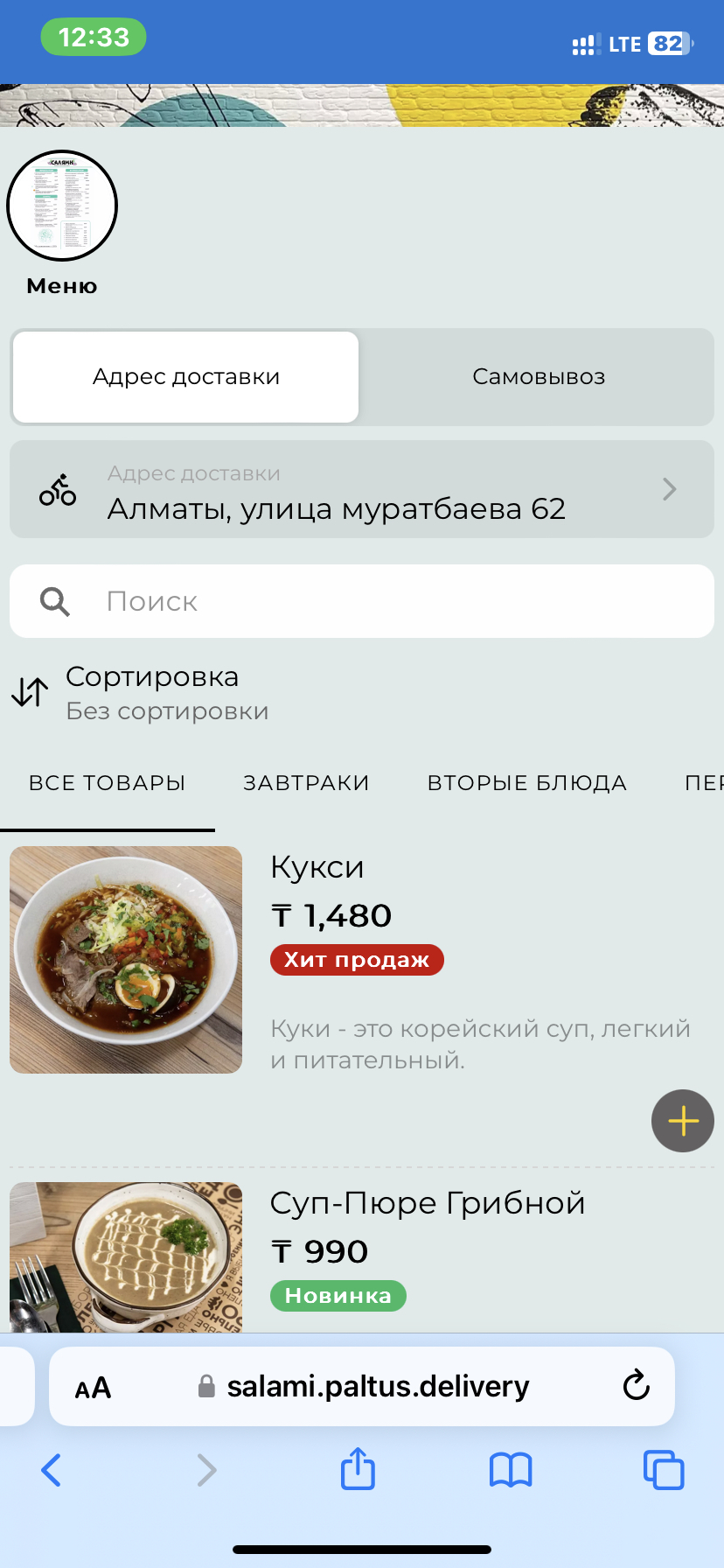Reload the salami.paltus.delivery page

coord(636,1386)
